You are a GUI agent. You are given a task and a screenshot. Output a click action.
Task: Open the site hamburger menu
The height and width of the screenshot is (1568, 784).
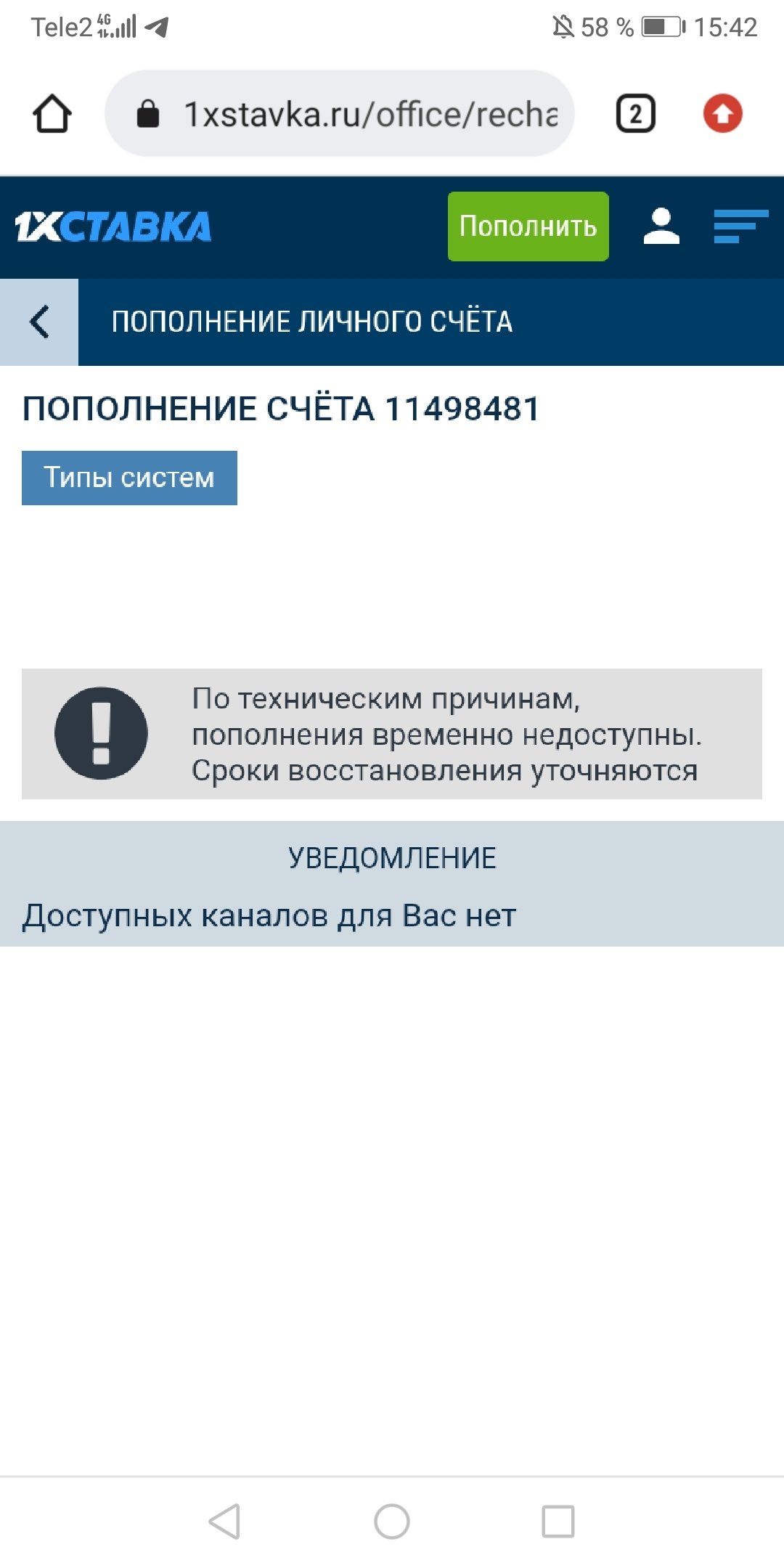pos(740,226)
